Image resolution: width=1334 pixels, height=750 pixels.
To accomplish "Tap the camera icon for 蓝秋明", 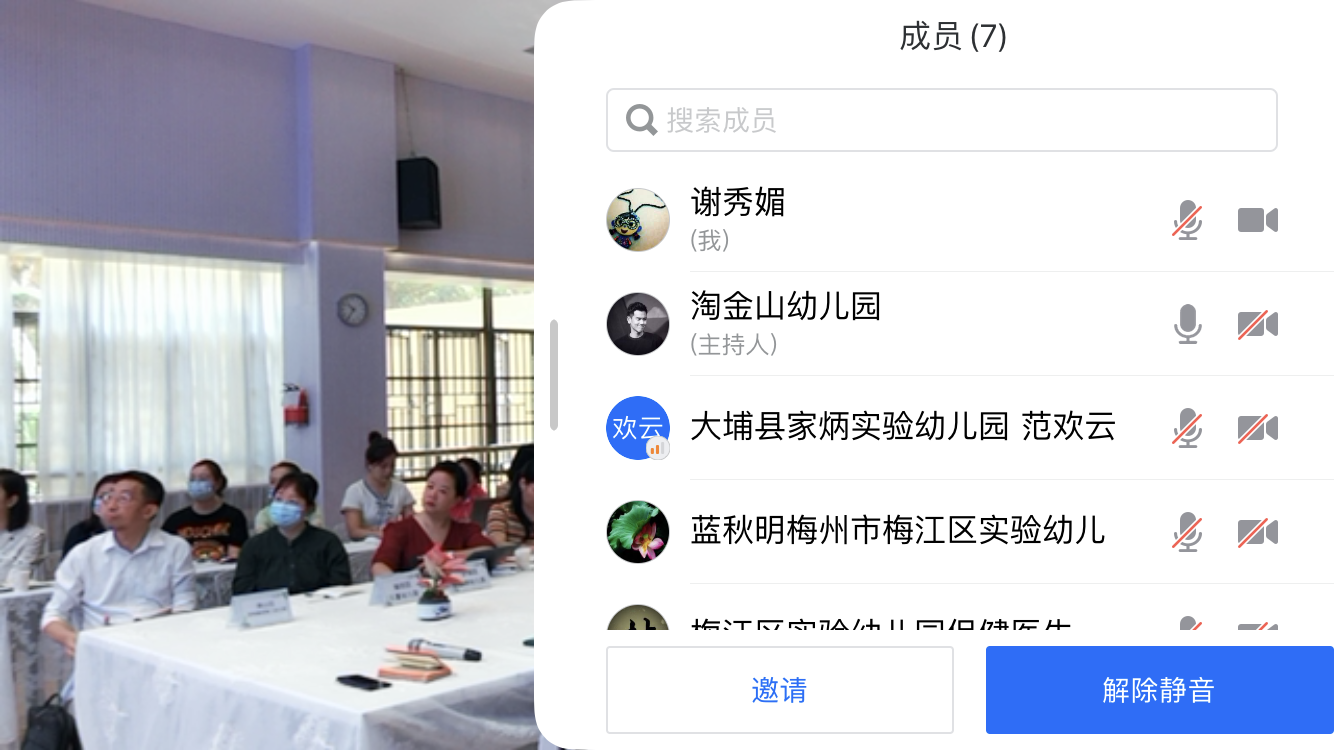I will [x=1257, y=532].
